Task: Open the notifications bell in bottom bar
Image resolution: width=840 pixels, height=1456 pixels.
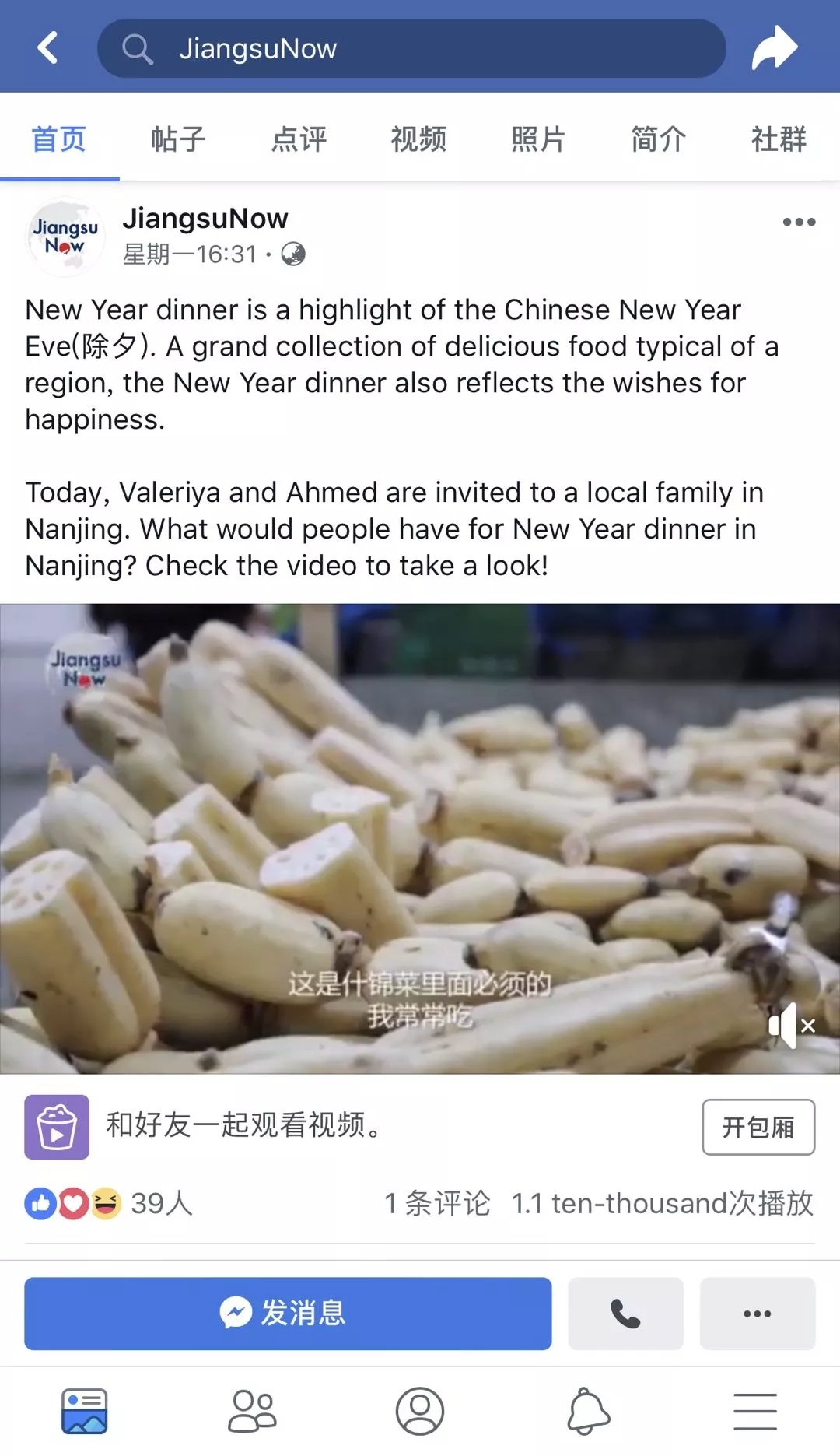Action: coord(588,1411)
